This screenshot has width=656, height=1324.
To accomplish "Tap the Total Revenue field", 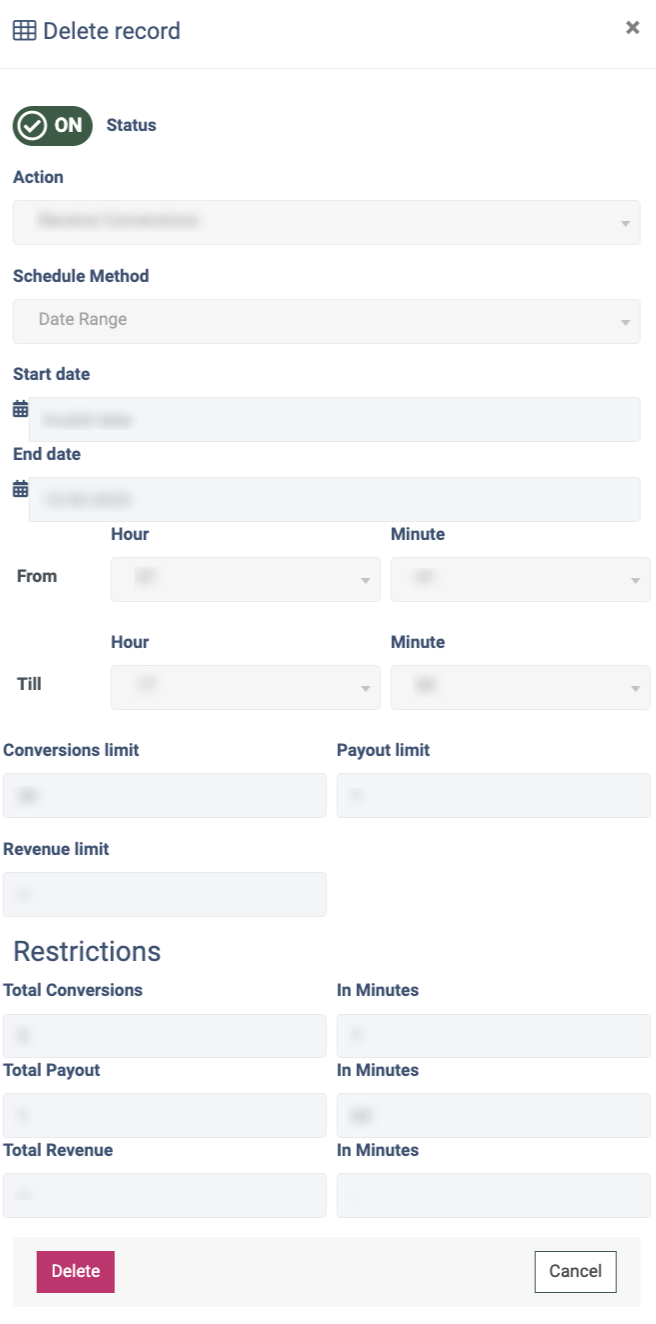I will (x=165, y=1195).
